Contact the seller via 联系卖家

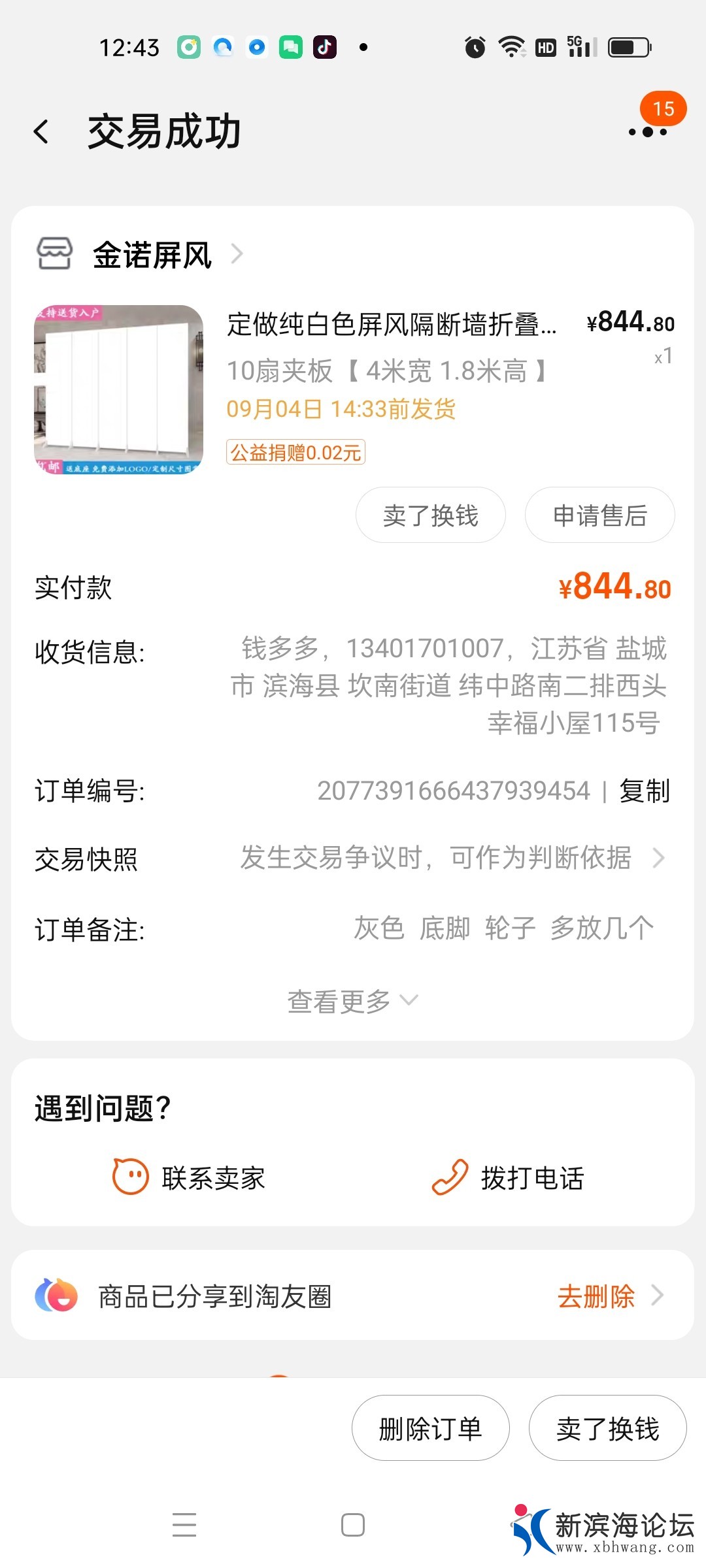[x=190, y=1177]
